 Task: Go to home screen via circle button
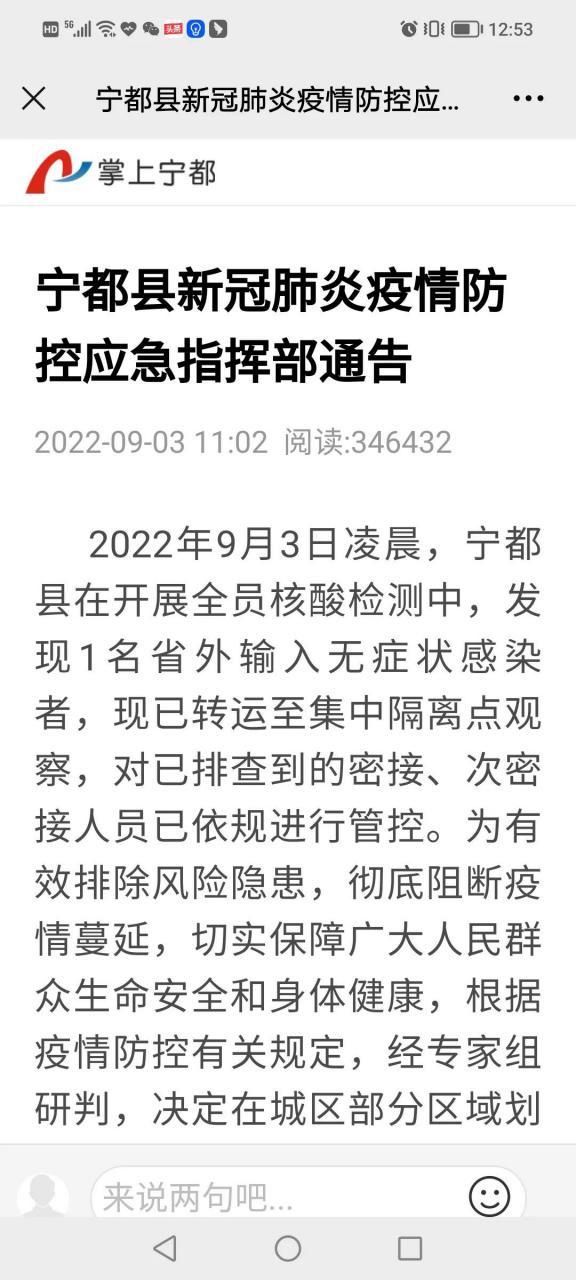coord(288,1248)
